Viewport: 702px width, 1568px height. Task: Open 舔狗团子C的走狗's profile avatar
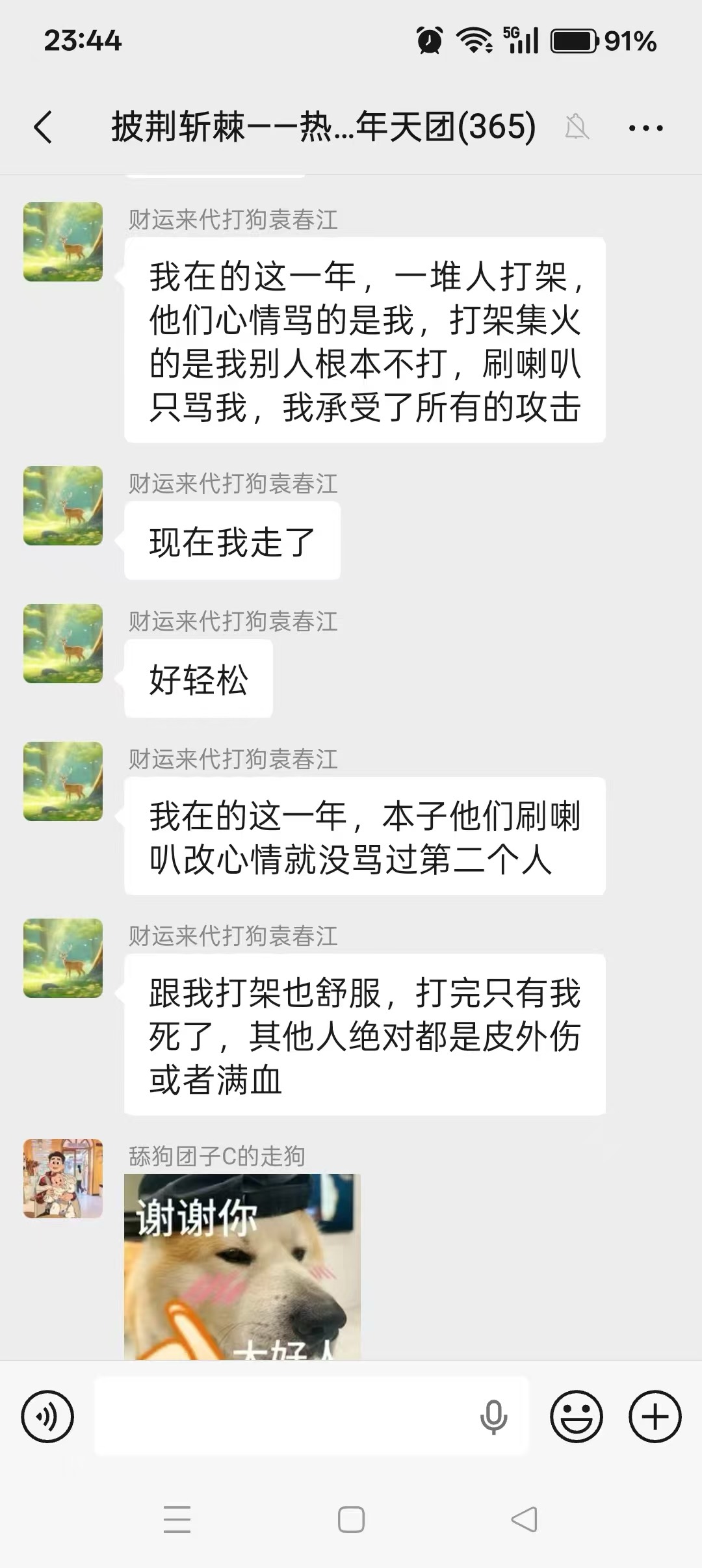click(x=63, y=1178)
